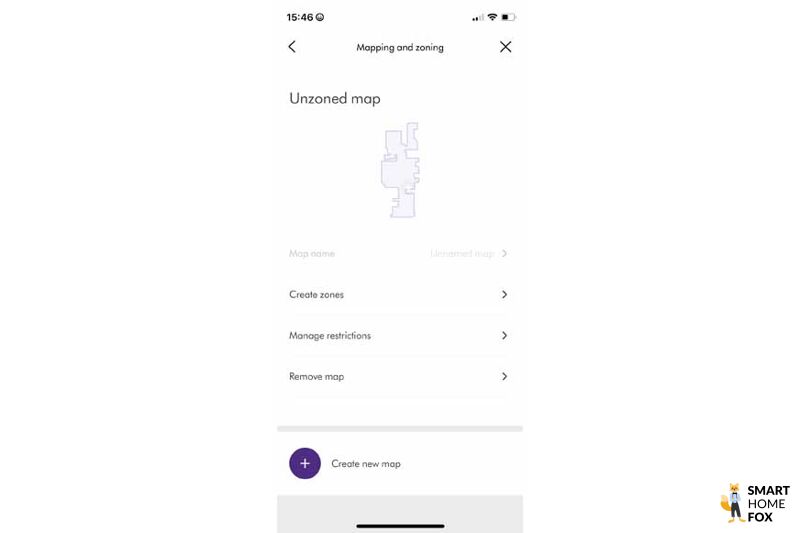Image resolution: width=800 pixels, height=533 pixels.
Task: Open the Map name row
Action: point(398,254)
